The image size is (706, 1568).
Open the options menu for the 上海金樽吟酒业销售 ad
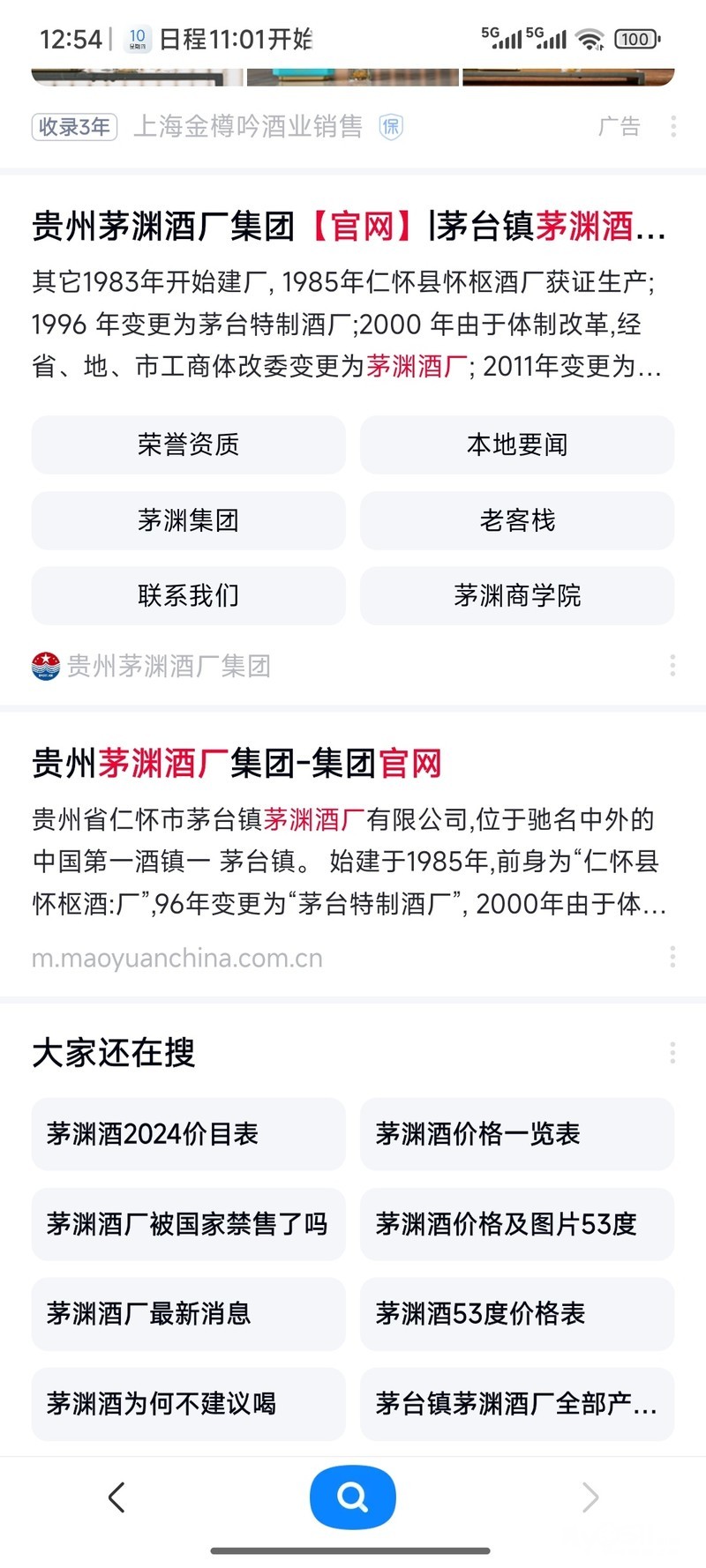tap(672, 126)
